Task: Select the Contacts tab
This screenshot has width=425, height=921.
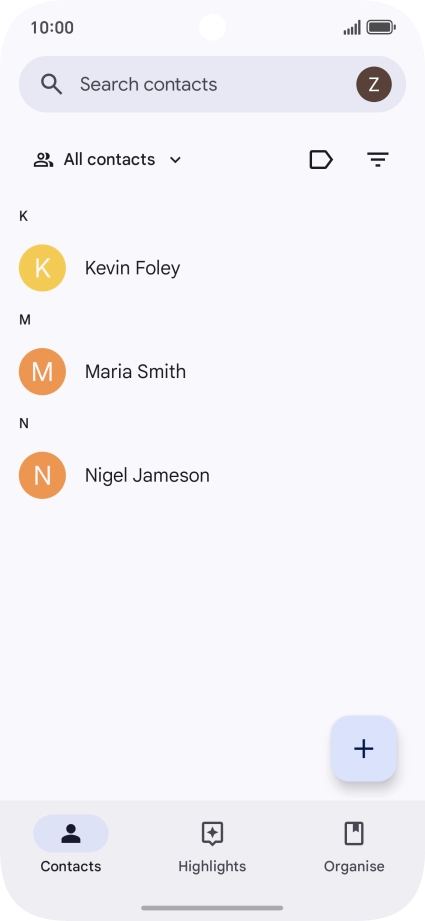Action: click(71, 846)
